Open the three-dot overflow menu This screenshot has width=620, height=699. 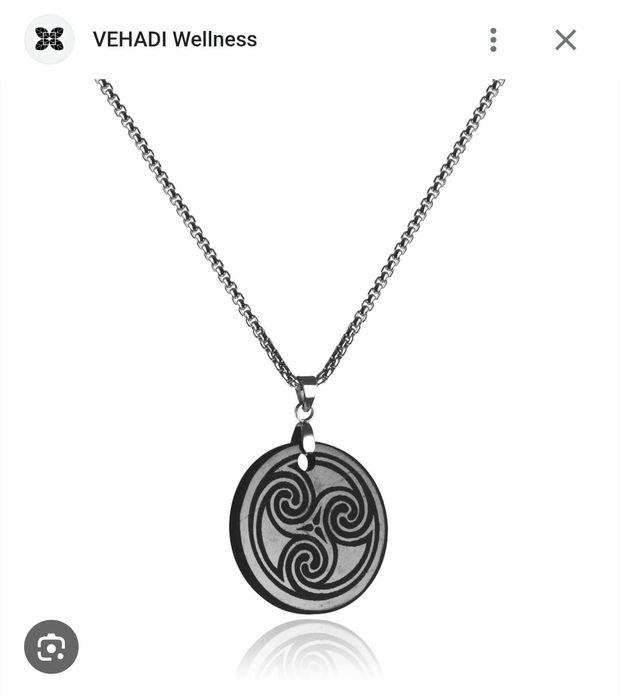click(x=493, y=40)
